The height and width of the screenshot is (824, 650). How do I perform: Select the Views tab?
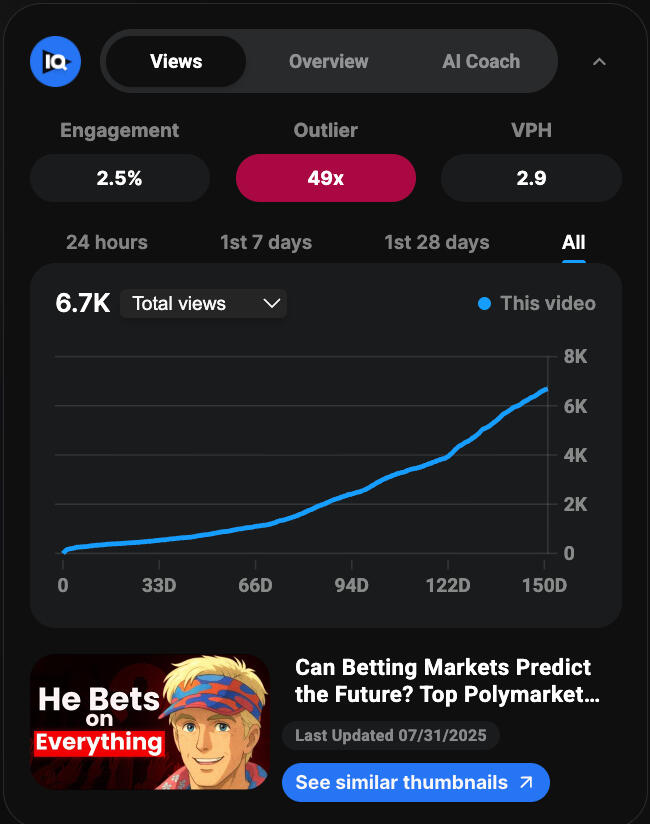point(176,61)
